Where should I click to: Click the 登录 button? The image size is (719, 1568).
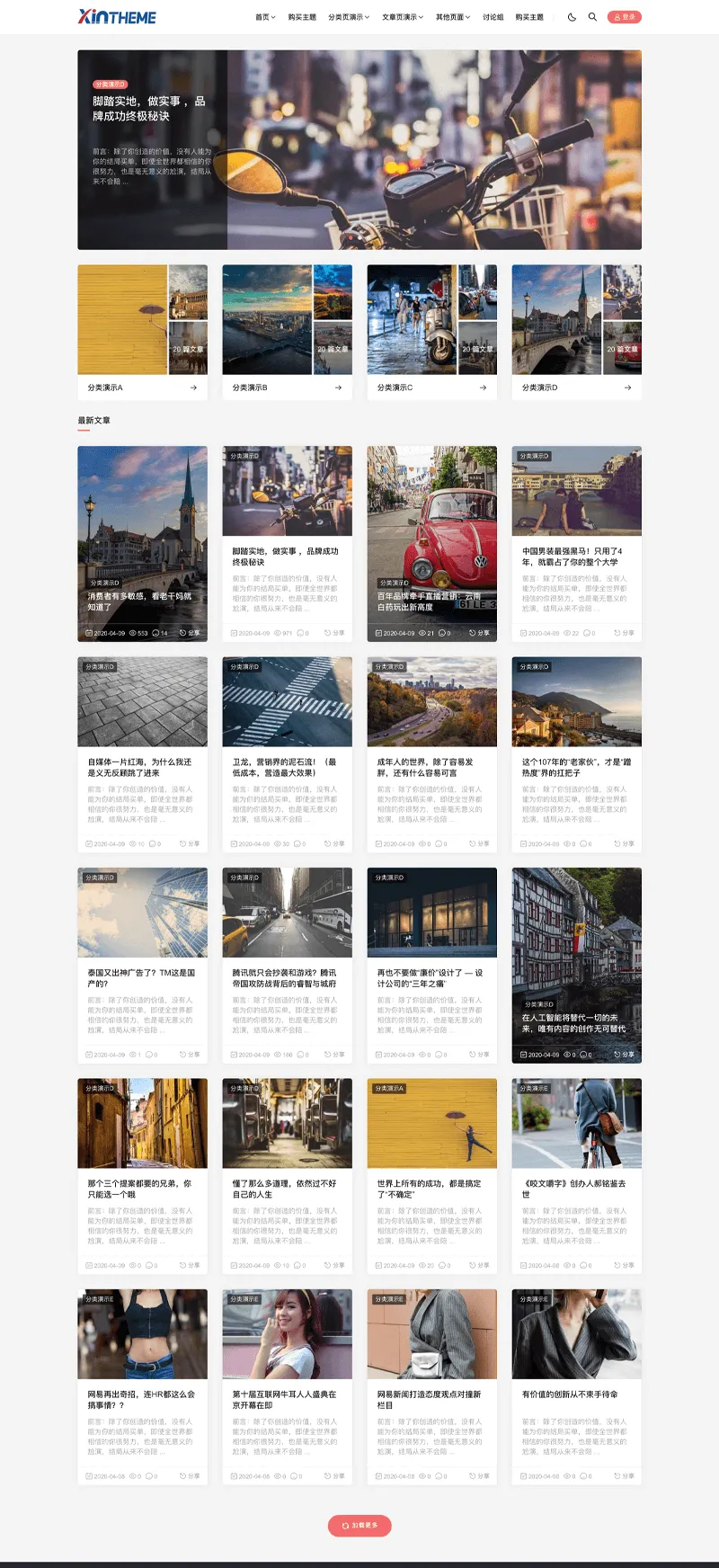(626, 16)
